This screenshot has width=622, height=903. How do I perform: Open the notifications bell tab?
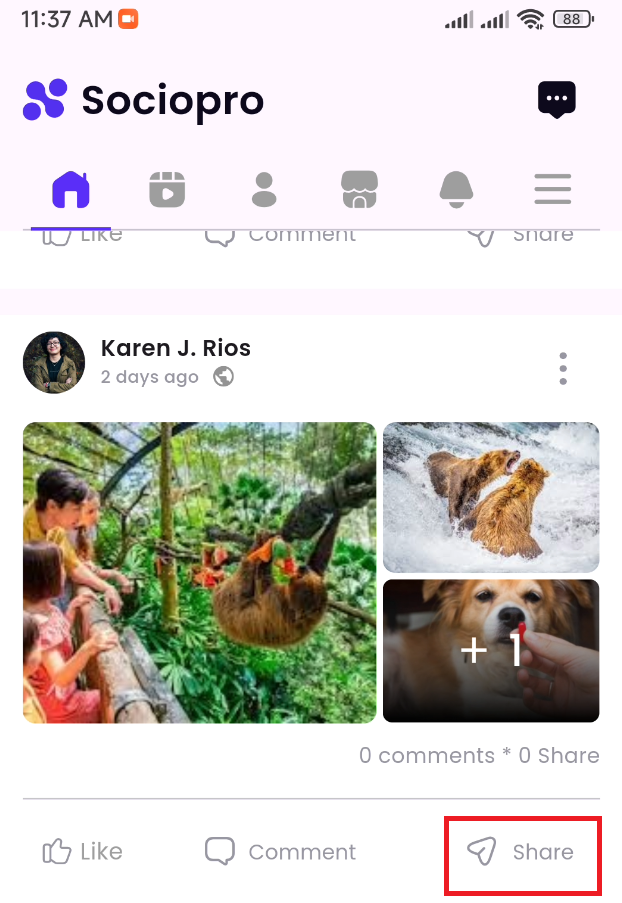point(456,188)
